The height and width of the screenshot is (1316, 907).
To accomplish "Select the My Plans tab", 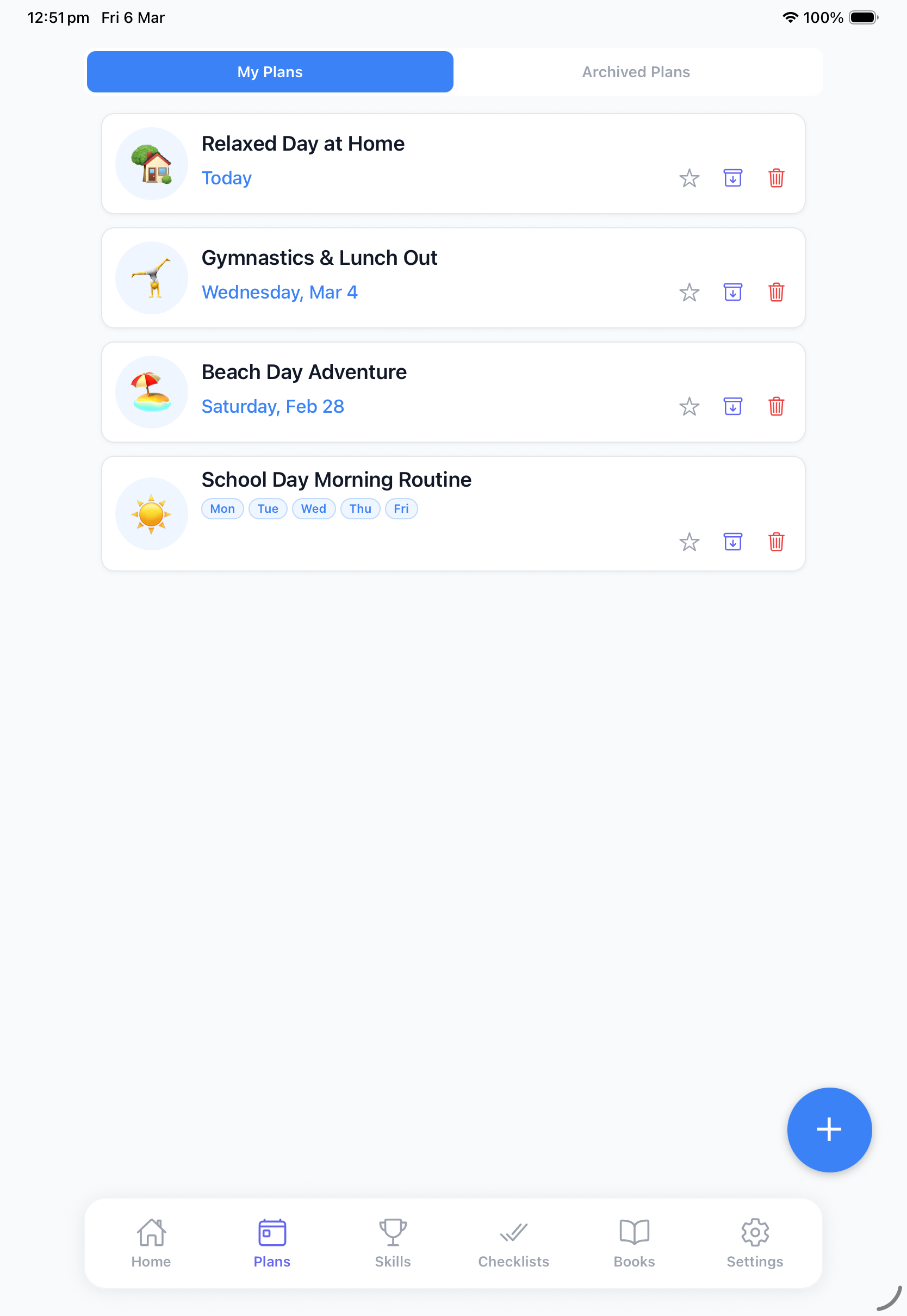I will [270, 72].
